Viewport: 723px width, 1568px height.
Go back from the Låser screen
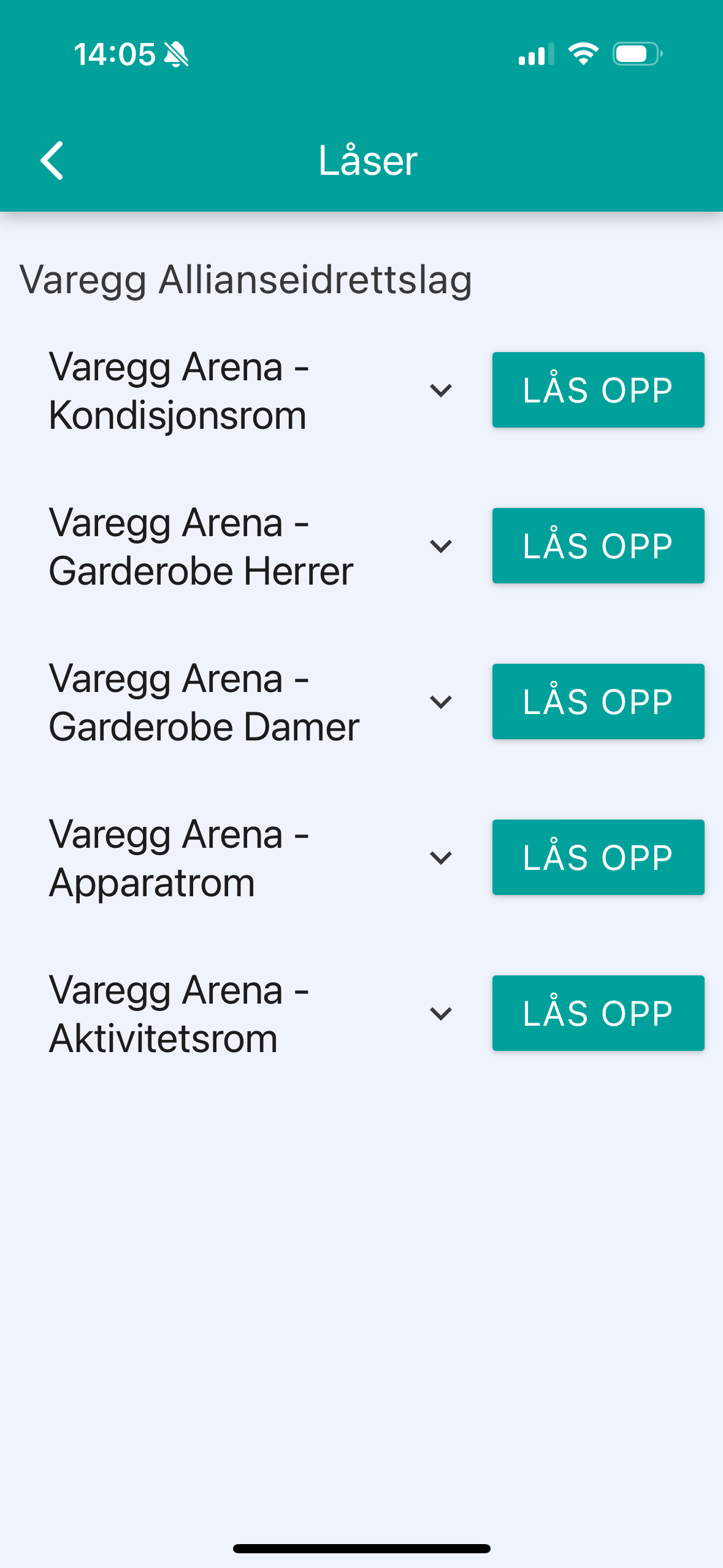(x=52, y=160)
